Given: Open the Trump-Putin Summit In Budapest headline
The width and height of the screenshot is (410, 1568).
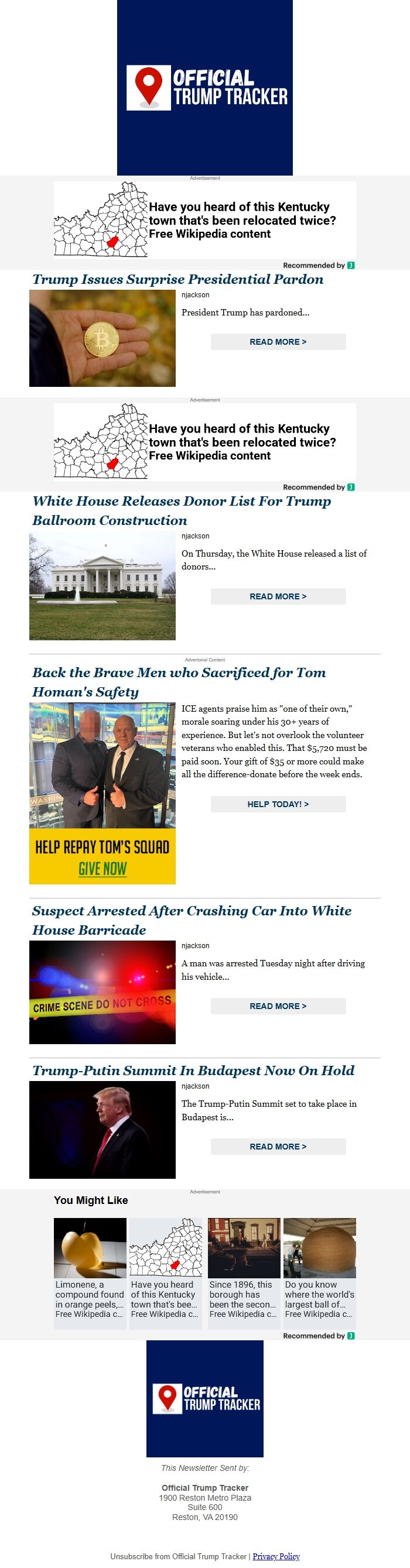Looking at the screenshot, I should [193, 1070].
